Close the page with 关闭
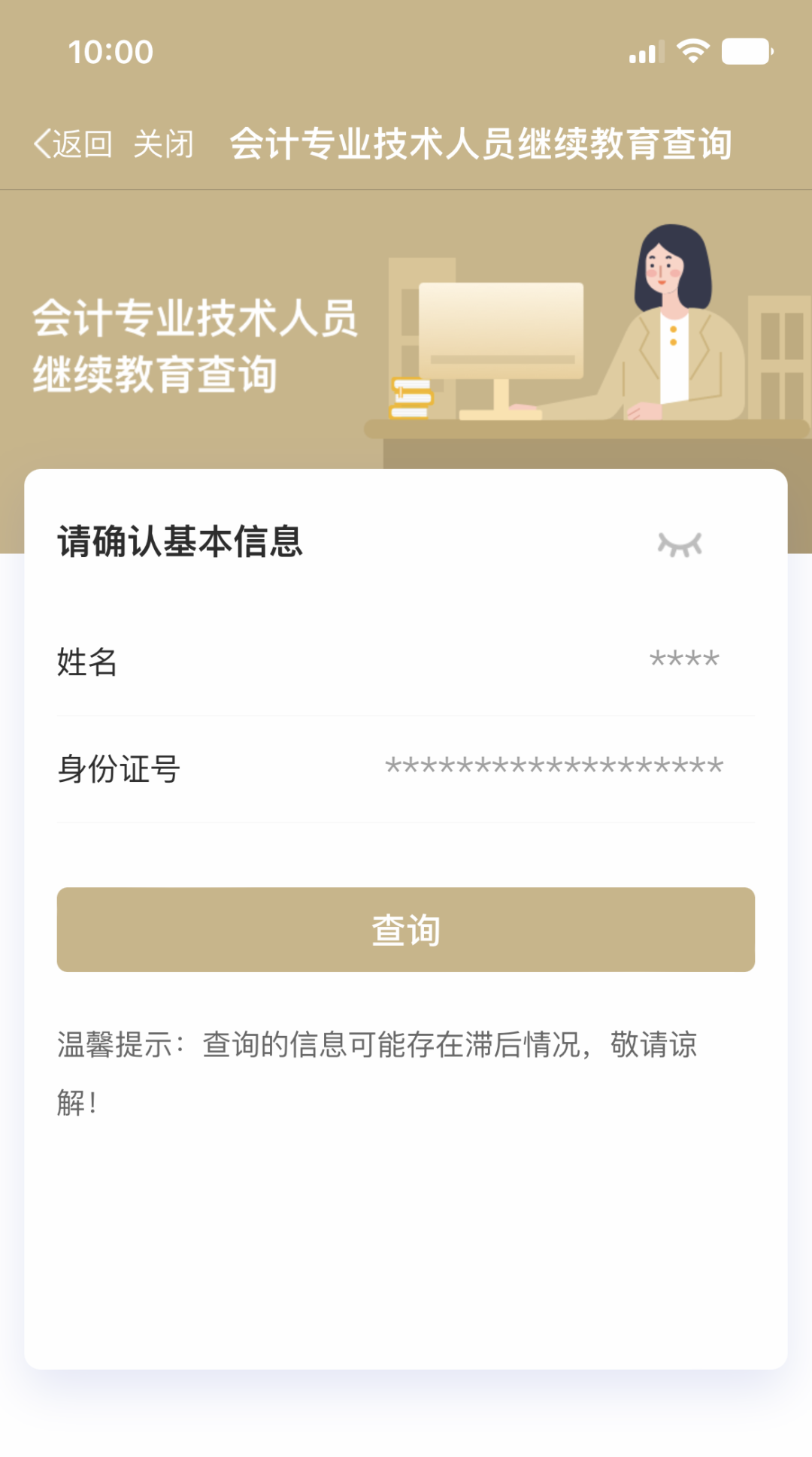Image resolution: width=812 pixels, height=1457 pixels. click(164, 144)
